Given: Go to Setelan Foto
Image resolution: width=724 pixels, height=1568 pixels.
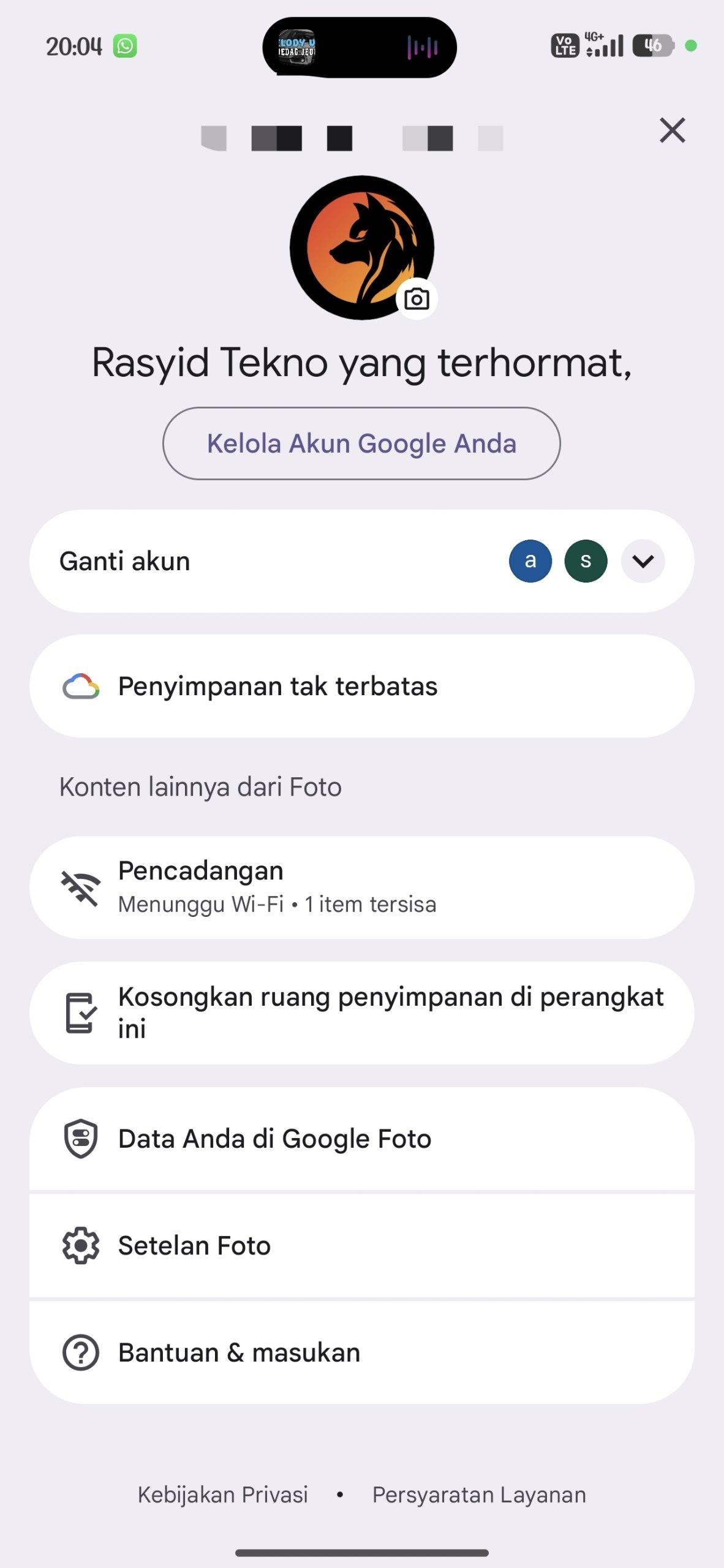Looking at the screenshot, I should (x=361, y=1246).
